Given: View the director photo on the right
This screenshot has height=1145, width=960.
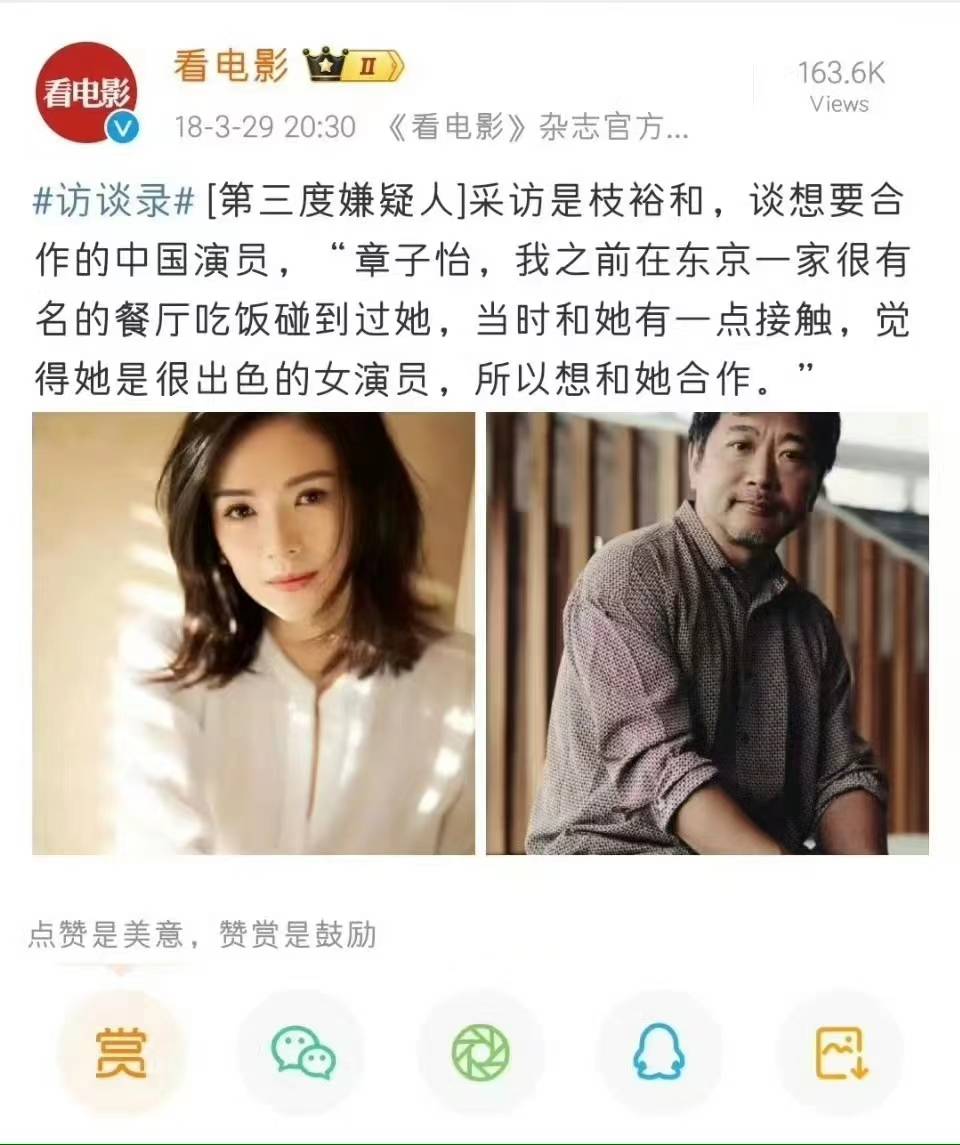Looking at the screenshot, I should click(707, 633).
